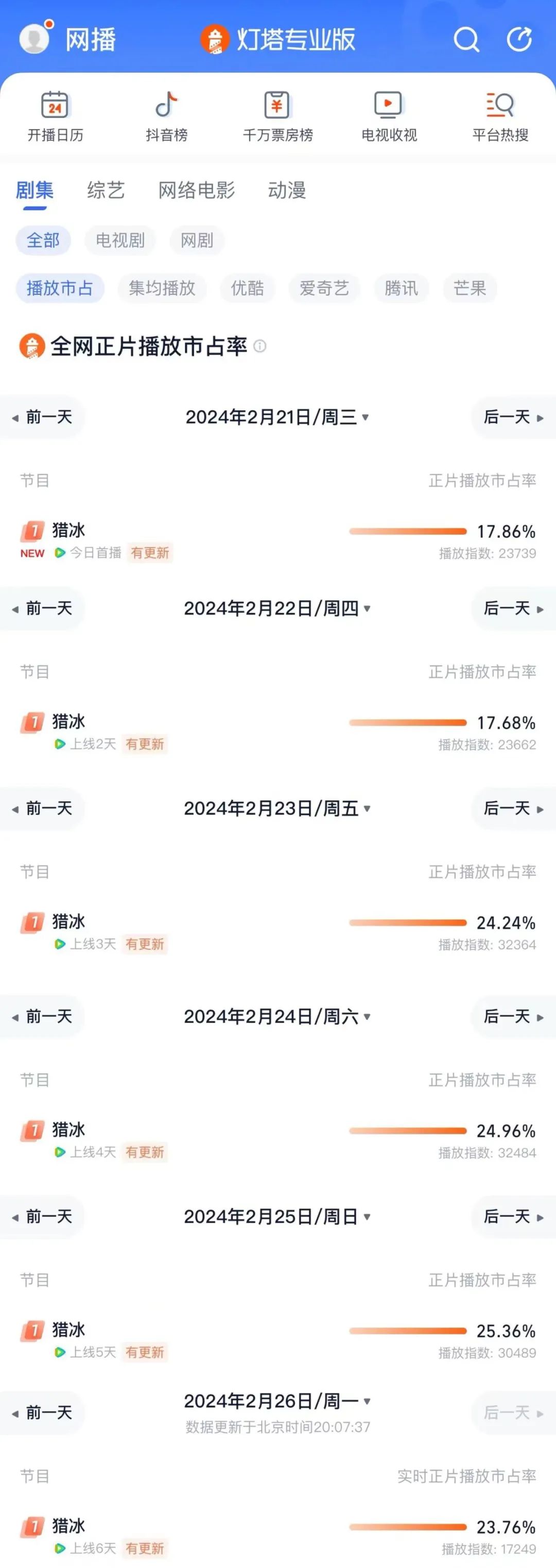Filter by 芒果 platform
Screen dimensions: 556x1568
pos(469,288)
